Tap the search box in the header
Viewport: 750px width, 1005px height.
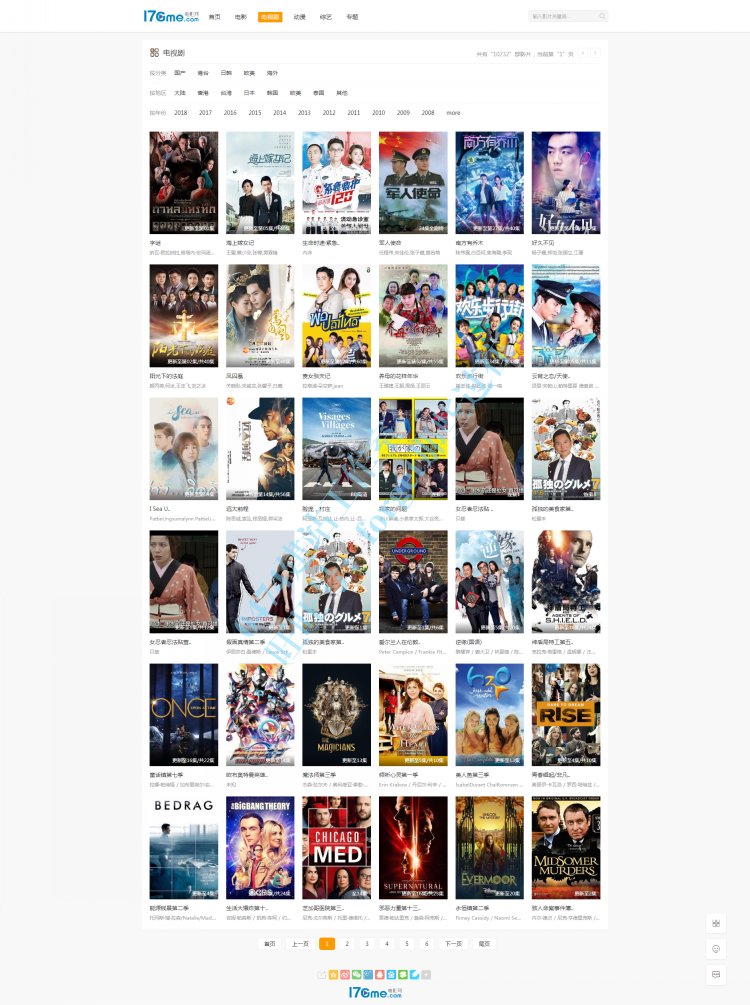pyautogui.click(x=563, y=17)
